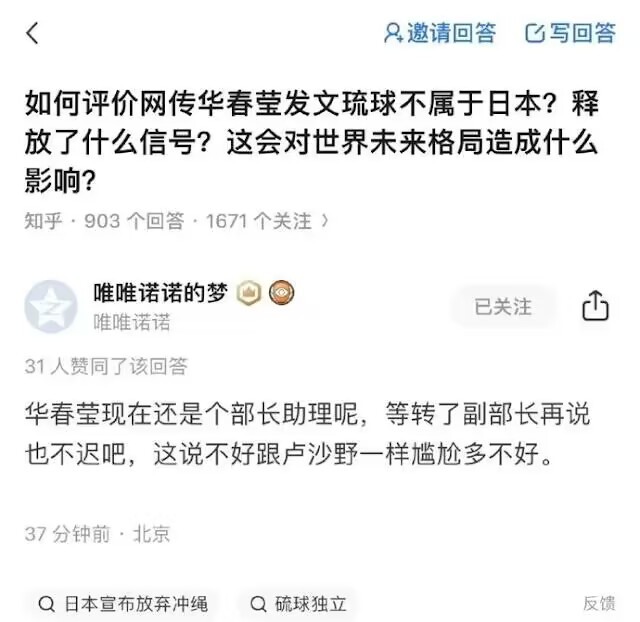
Task: Tap 邀请回答 to invite answers
Action: pyautogui.click(x=440, y=33)
